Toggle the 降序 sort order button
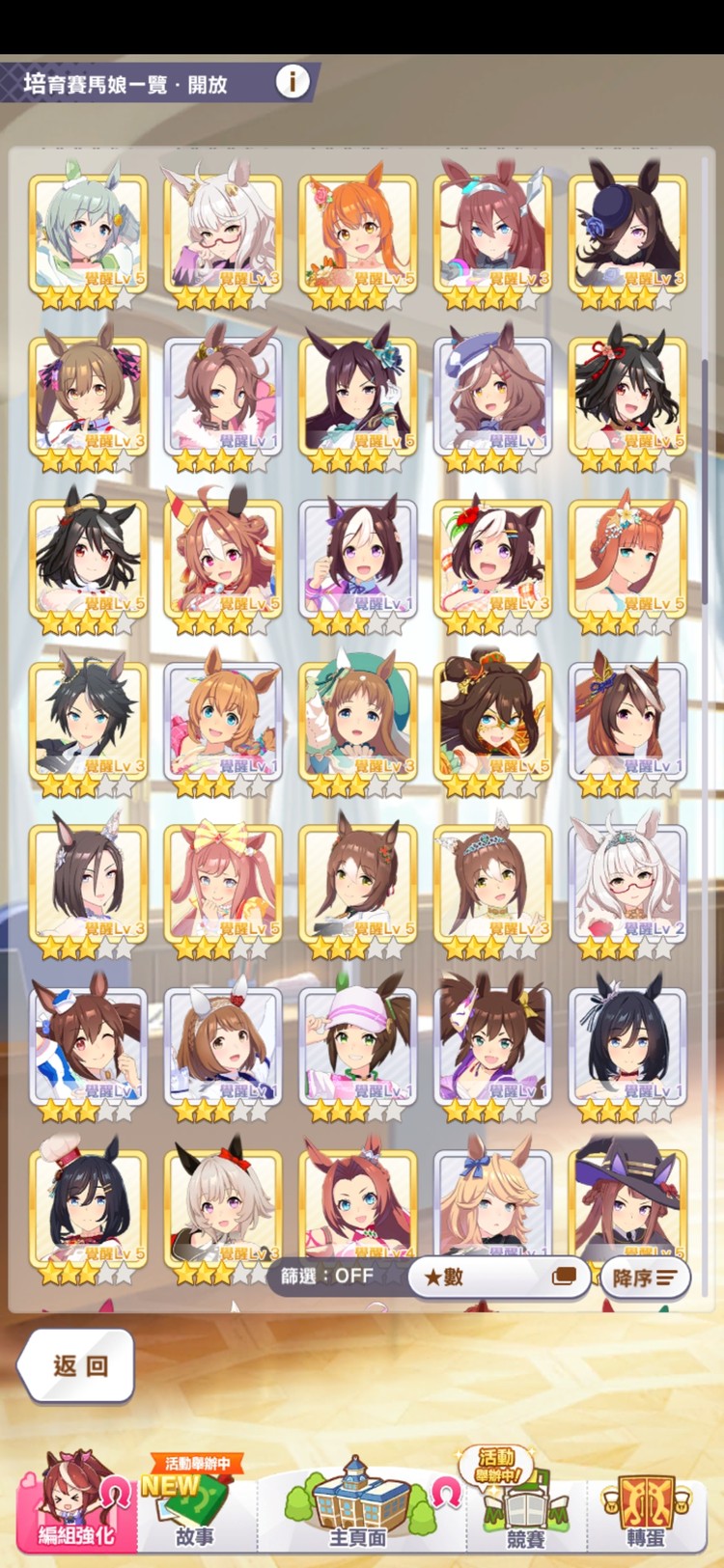This screenshot has width=724, height=1568. pyautogui.click(x=645, y=1278)
